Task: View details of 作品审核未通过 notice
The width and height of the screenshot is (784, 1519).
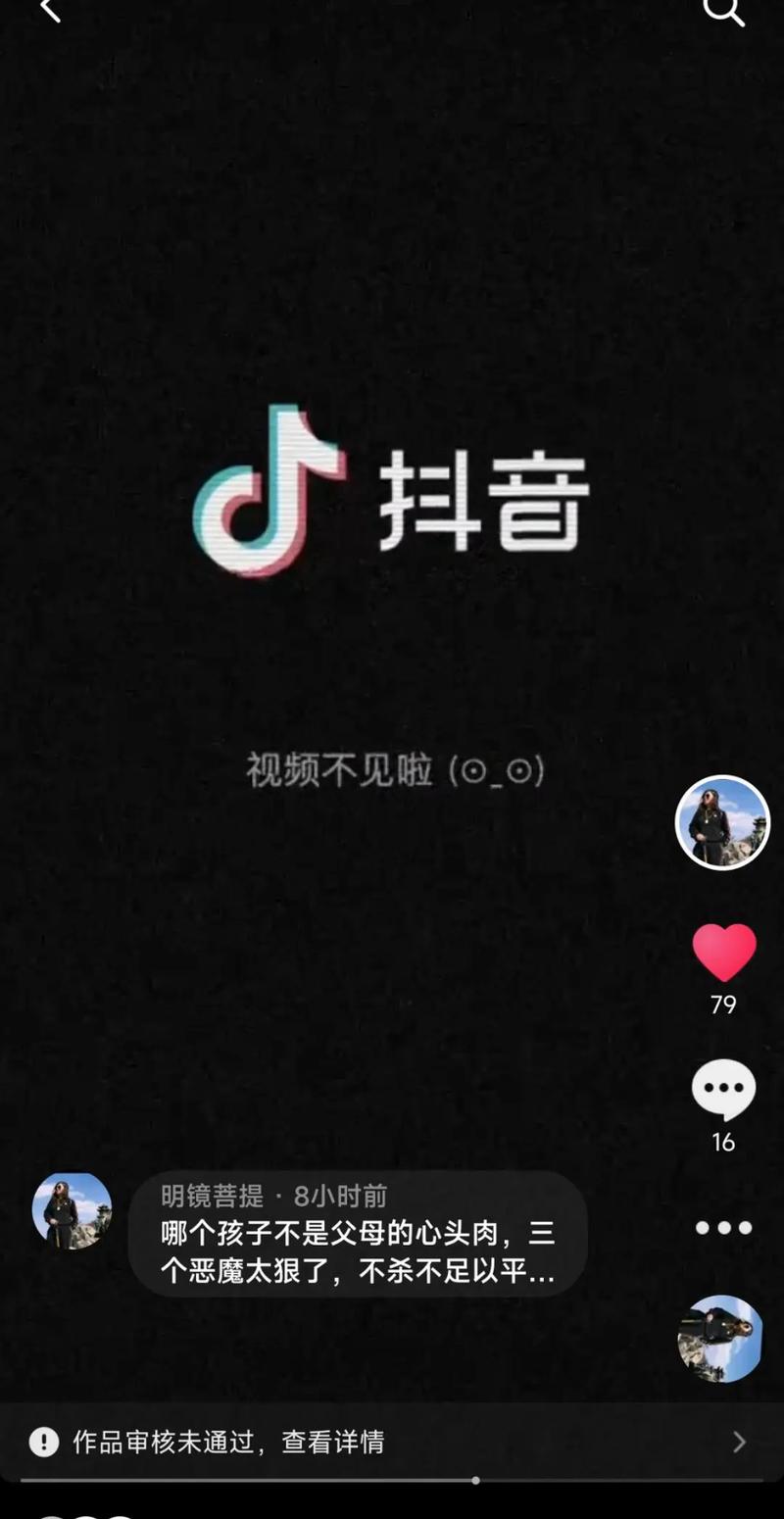Action: pyautogui.click(x=392, y=1442)
